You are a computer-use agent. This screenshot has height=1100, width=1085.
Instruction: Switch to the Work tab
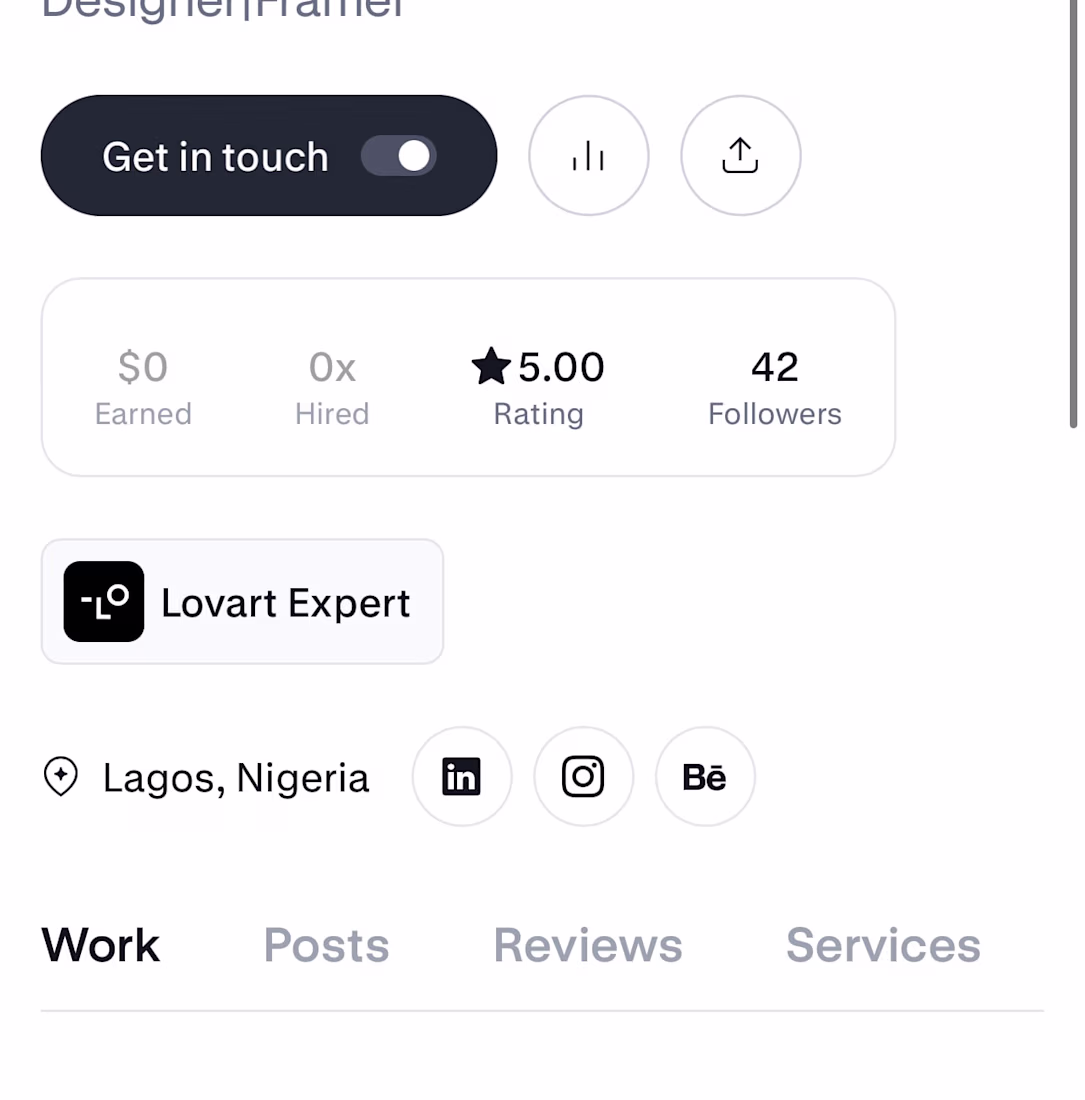pyautogui.click(x=100, y=946)
